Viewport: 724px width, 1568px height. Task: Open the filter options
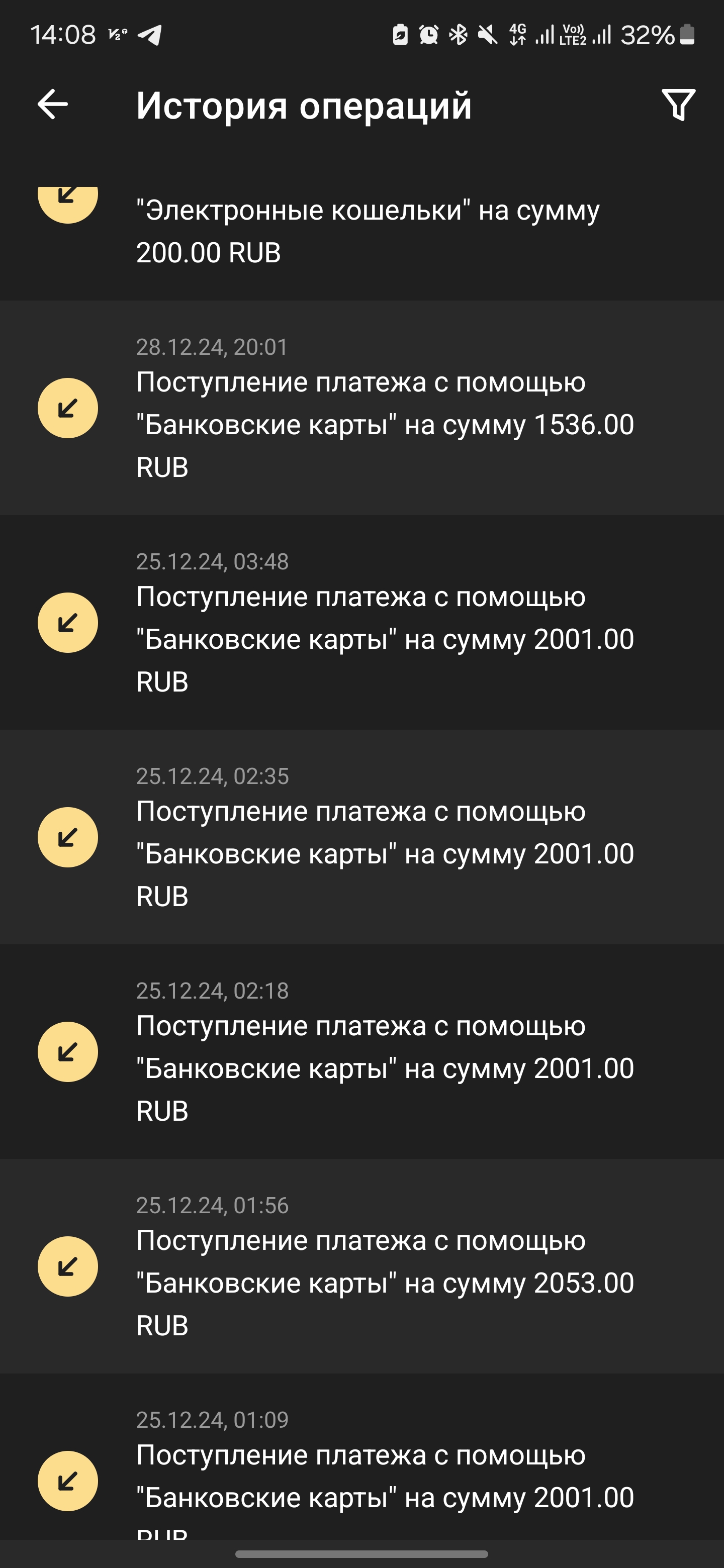pyautogui.click(x=678, y=105)
